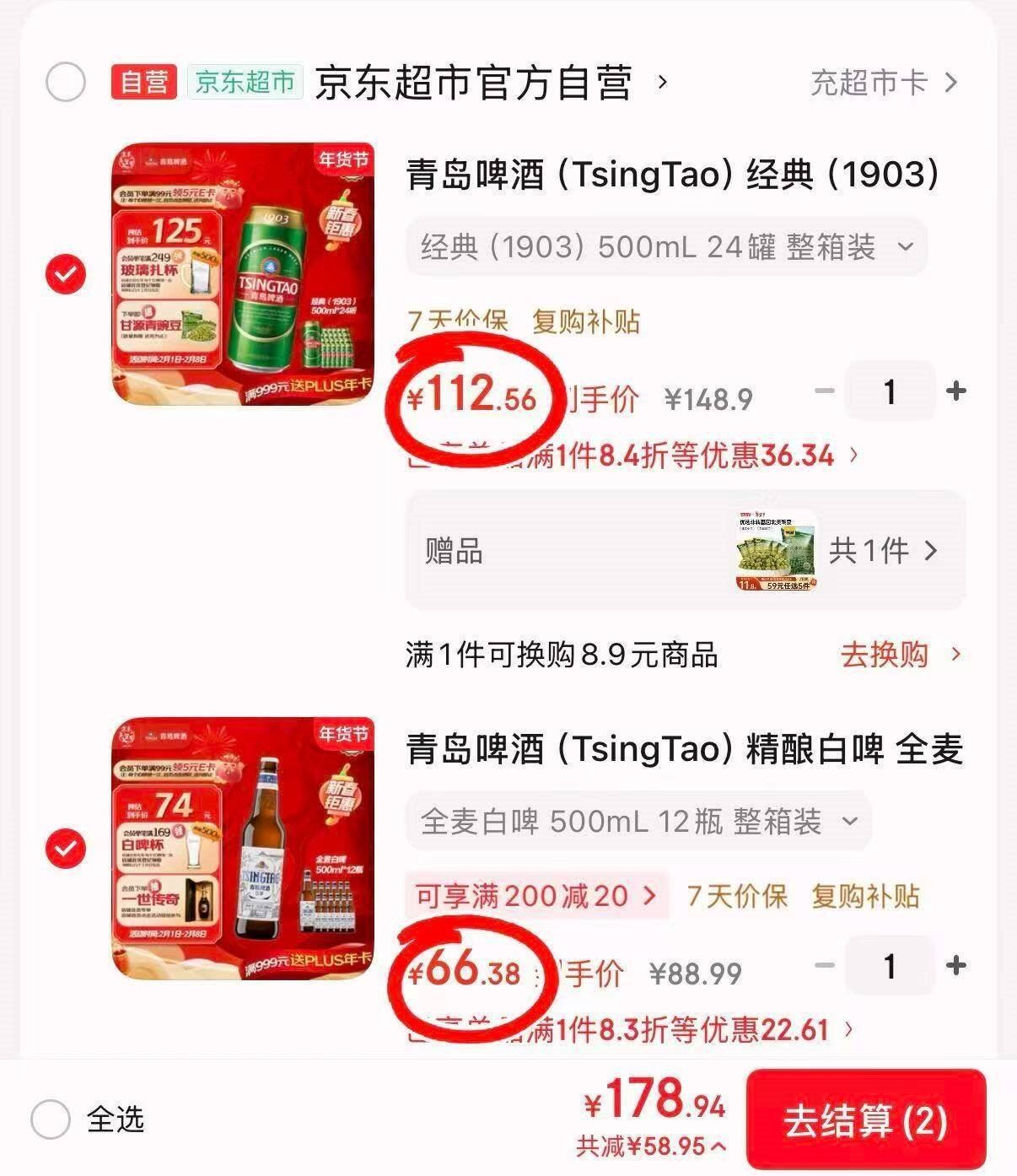The height and width of the screenshot is (1176, 1017).
Task: Proceed to checkout with 去结算(2)
Action: coord(865,1120)
